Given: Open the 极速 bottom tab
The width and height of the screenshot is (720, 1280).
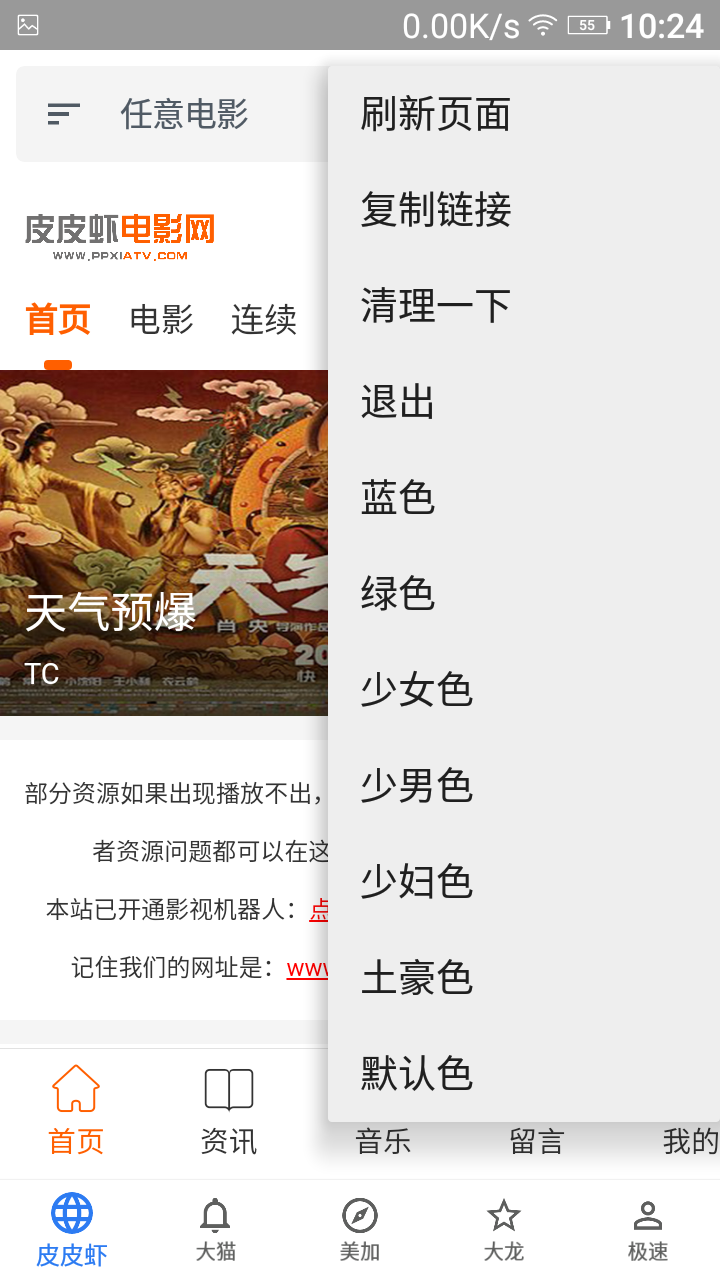Looking at the screenshot, I should pyautogui.click(x=648, y=1230).
